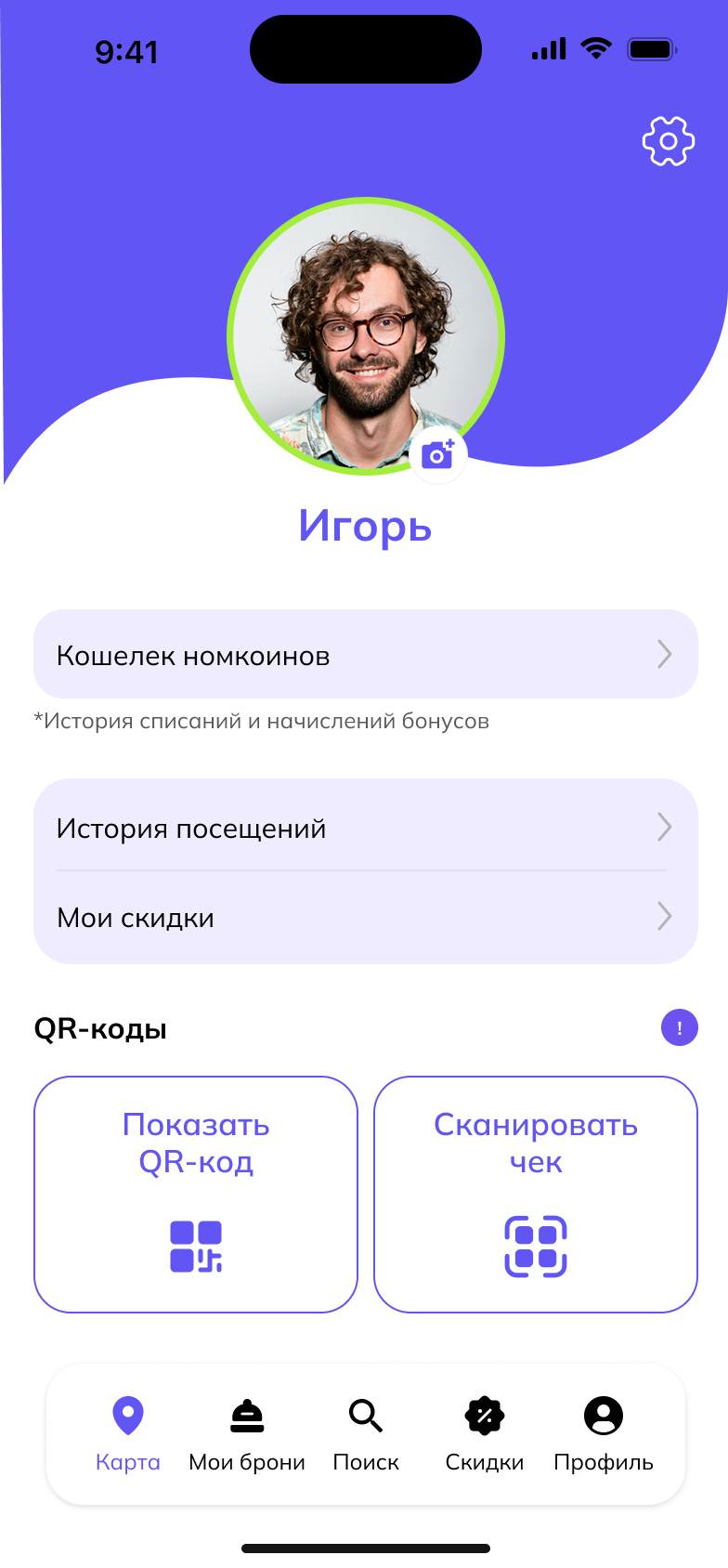Screen dimensions: 728x1568
Task: Tap the exclamation info badge next to QR-коды
Action: click(x=679, y=1028)
